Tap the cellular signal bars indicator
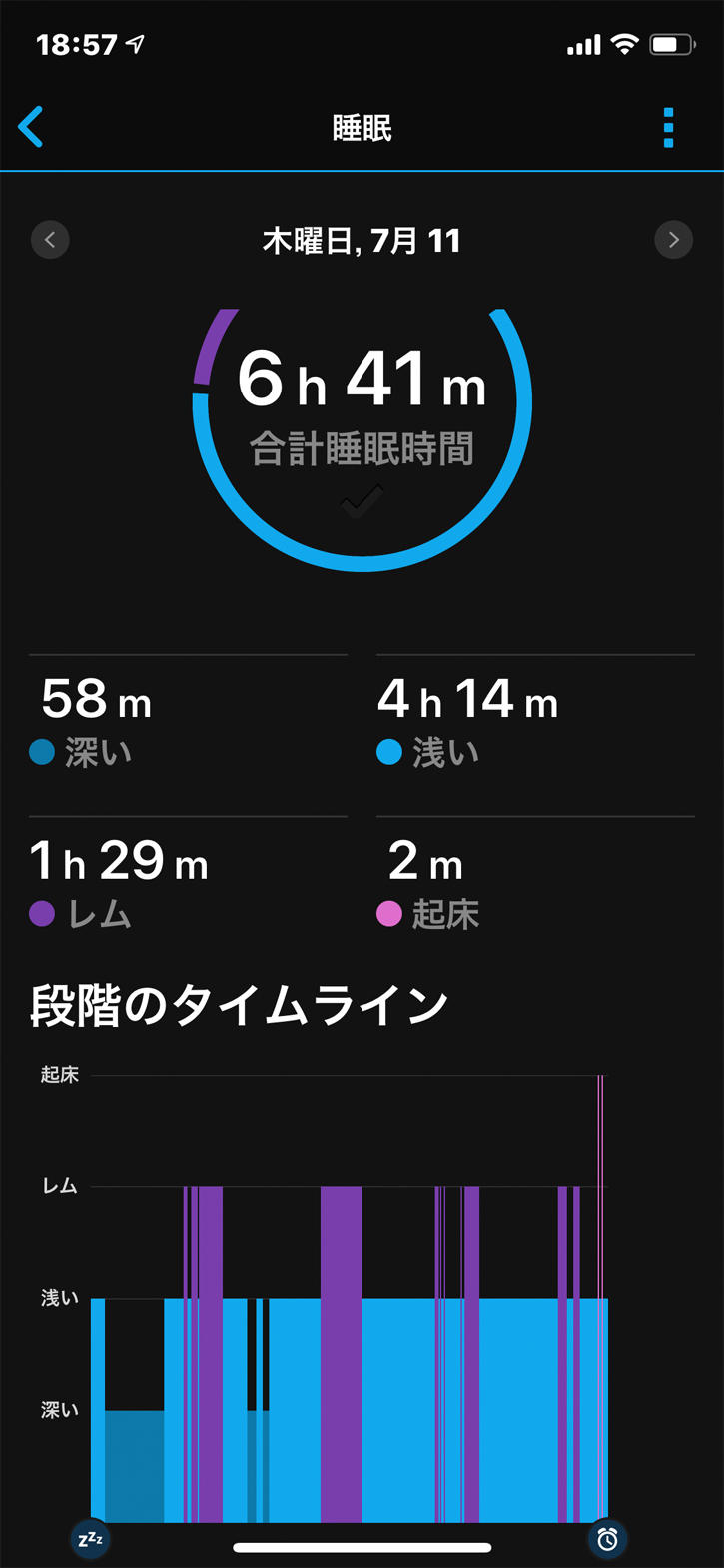The height and width of the screenshot is (1568, 724). pyautogui.click(x=584, y=44)
